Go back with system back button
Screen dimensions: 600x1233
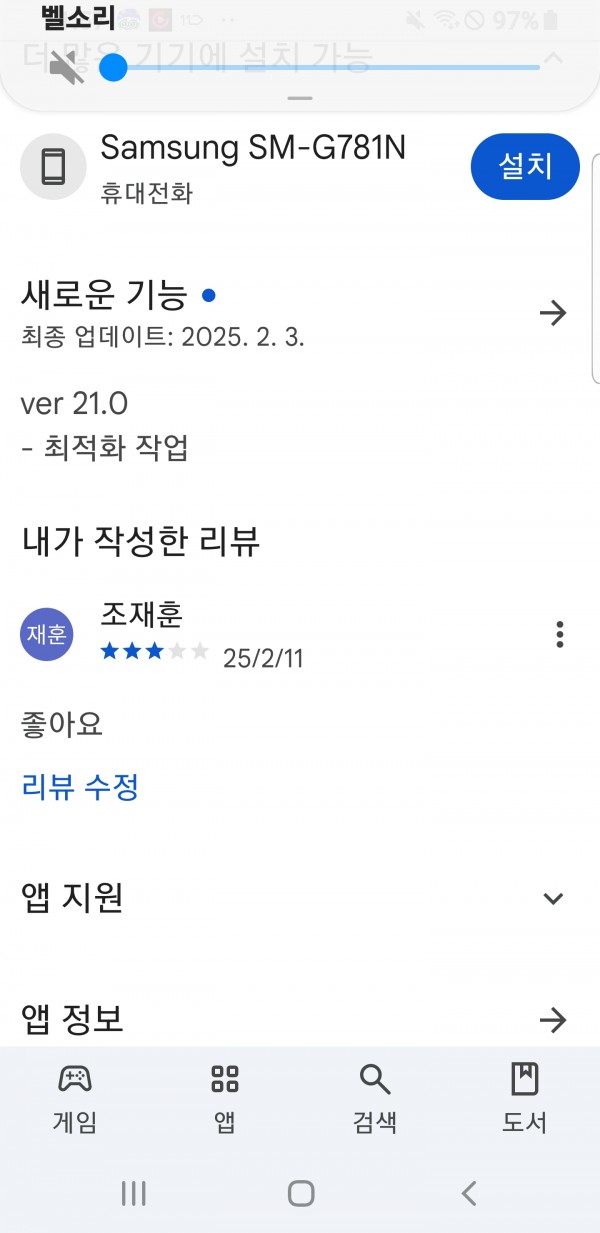pyautogui.click(x=468, y=1192)
